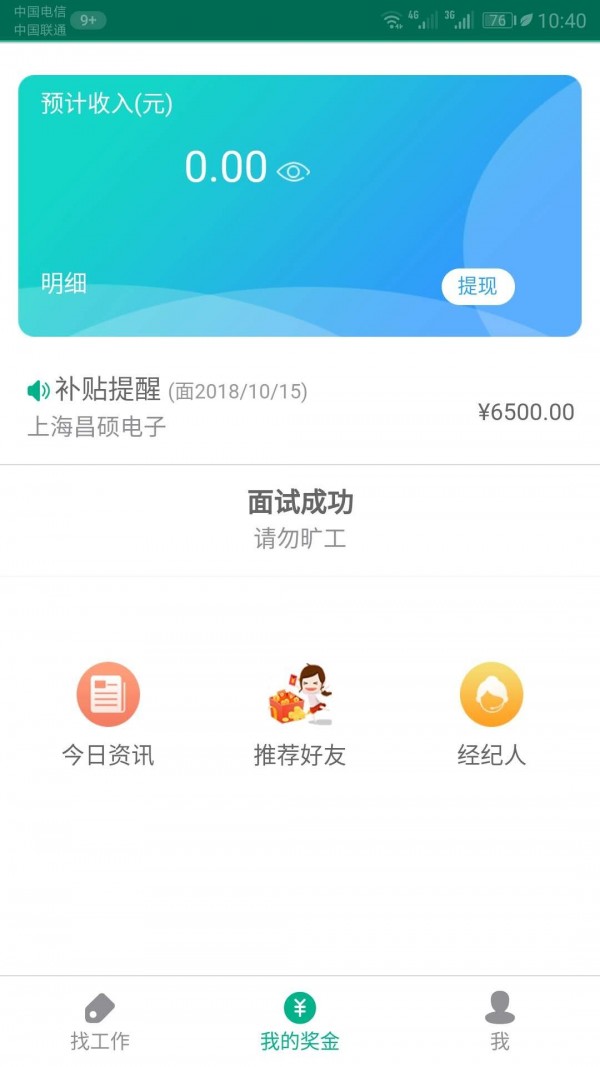This screenshot has height=1067, width=600.
Task: Open 今日资讯 news
Action: click(108, 714)
